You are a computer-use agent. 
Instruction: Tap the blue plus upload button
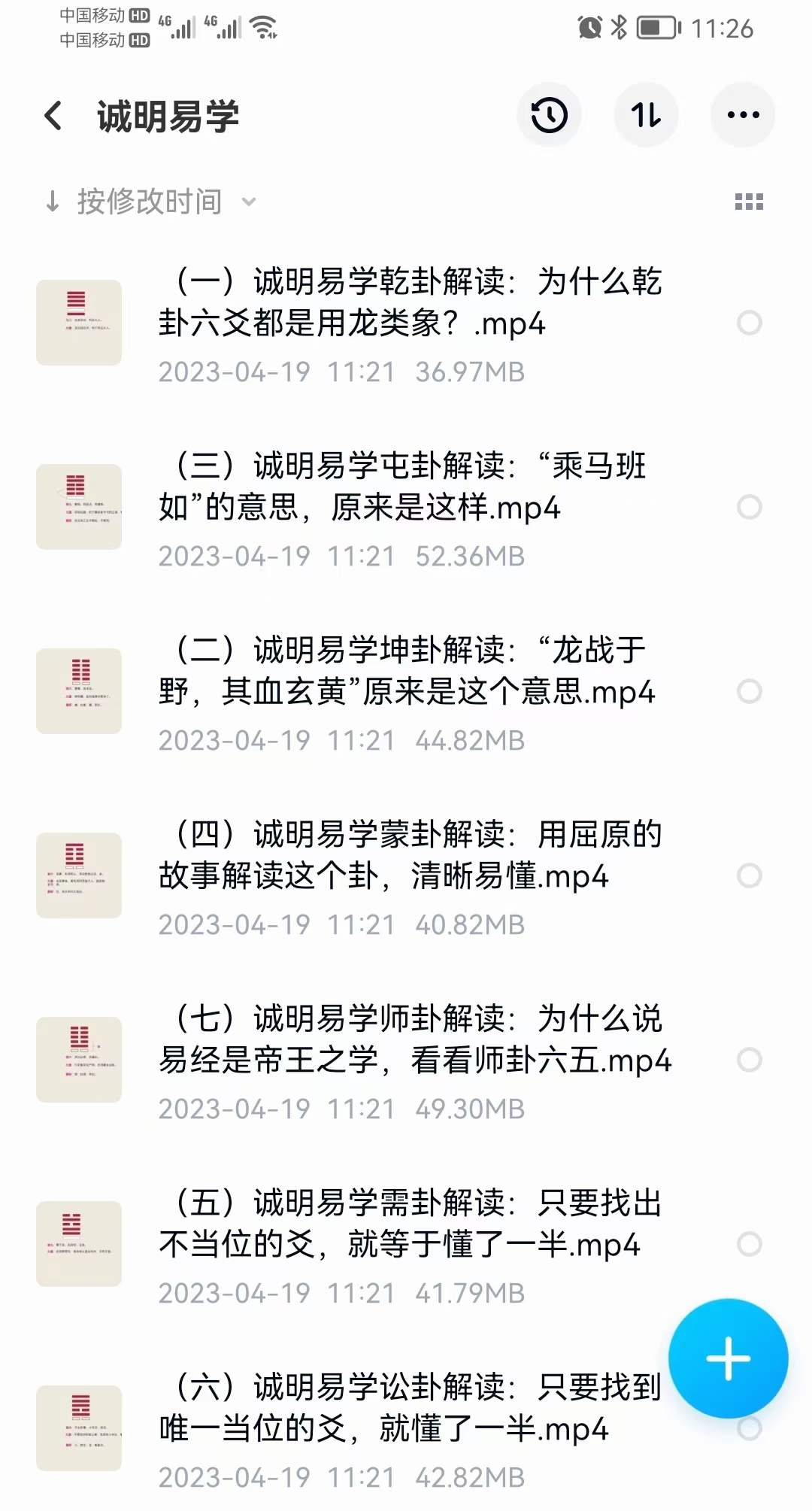pos(726,1357)
